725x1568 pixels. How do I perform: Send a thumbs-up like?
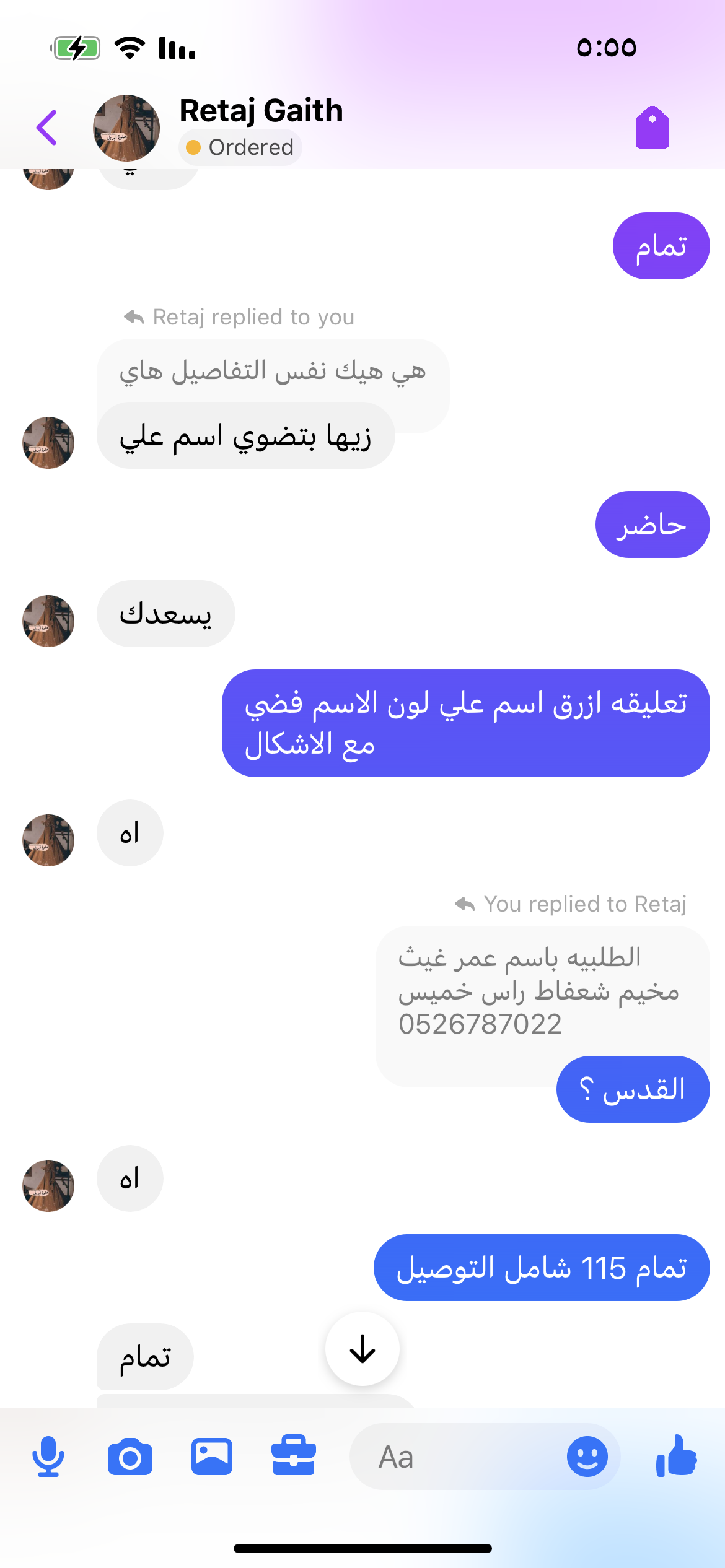pyautogui.click(x=677, y=1457)
